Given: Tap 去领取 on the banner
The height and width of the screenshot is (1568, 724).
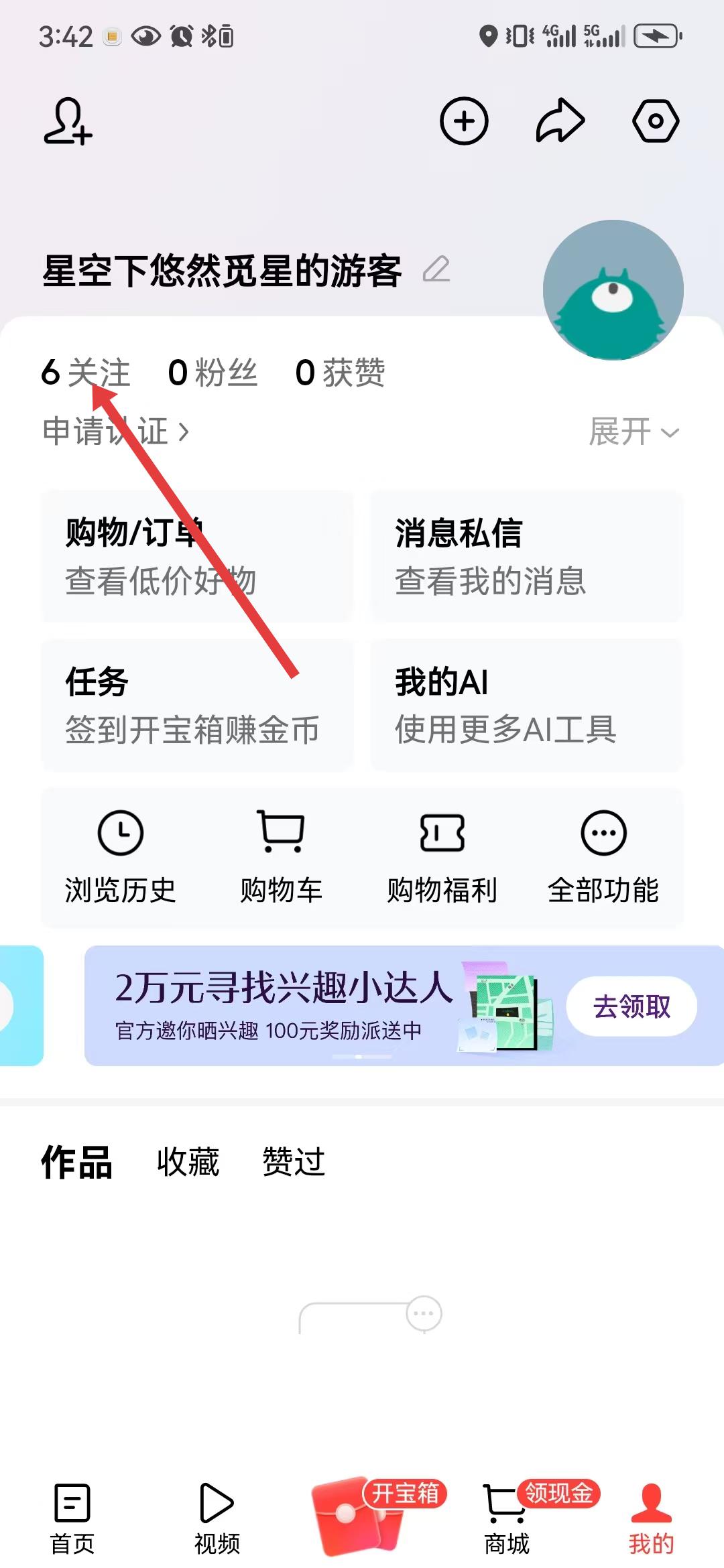Looking at the screenshot, I should click(x=631, y=1006).
